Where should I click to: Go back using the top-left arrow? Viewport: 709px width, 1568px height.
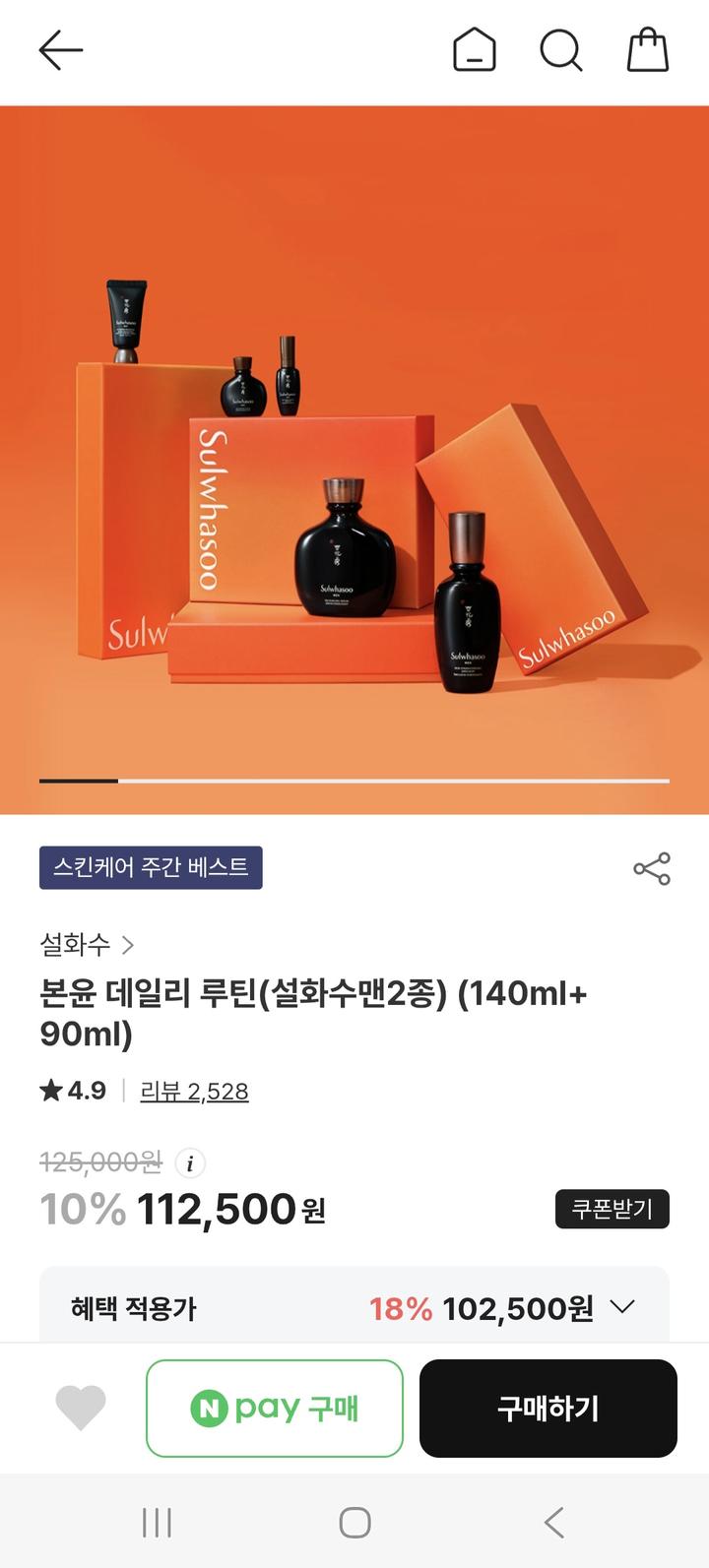(x=60, y=50)
